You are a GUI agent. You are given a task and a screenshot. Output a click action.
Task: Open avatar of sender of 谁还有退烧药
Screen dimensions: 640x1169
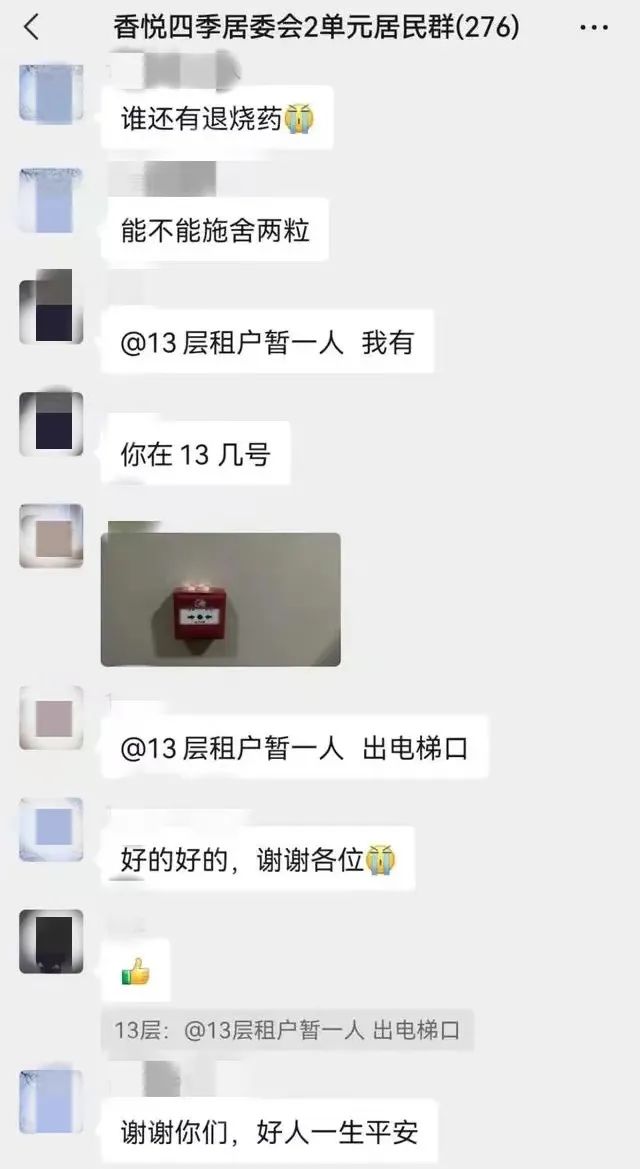tap(51, 93)
